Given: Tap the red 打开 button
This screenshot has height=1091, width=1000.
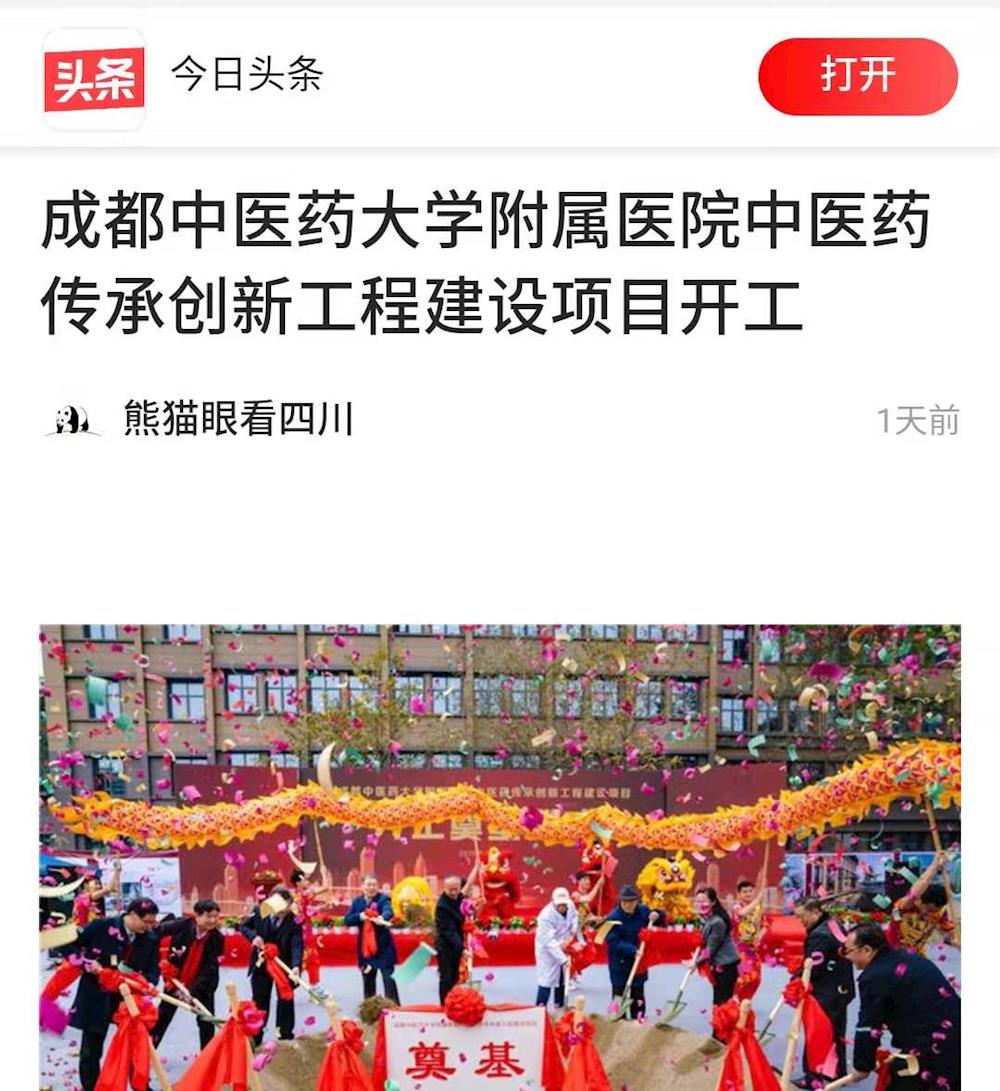Looking at the screenshot, I should point(857,77).
